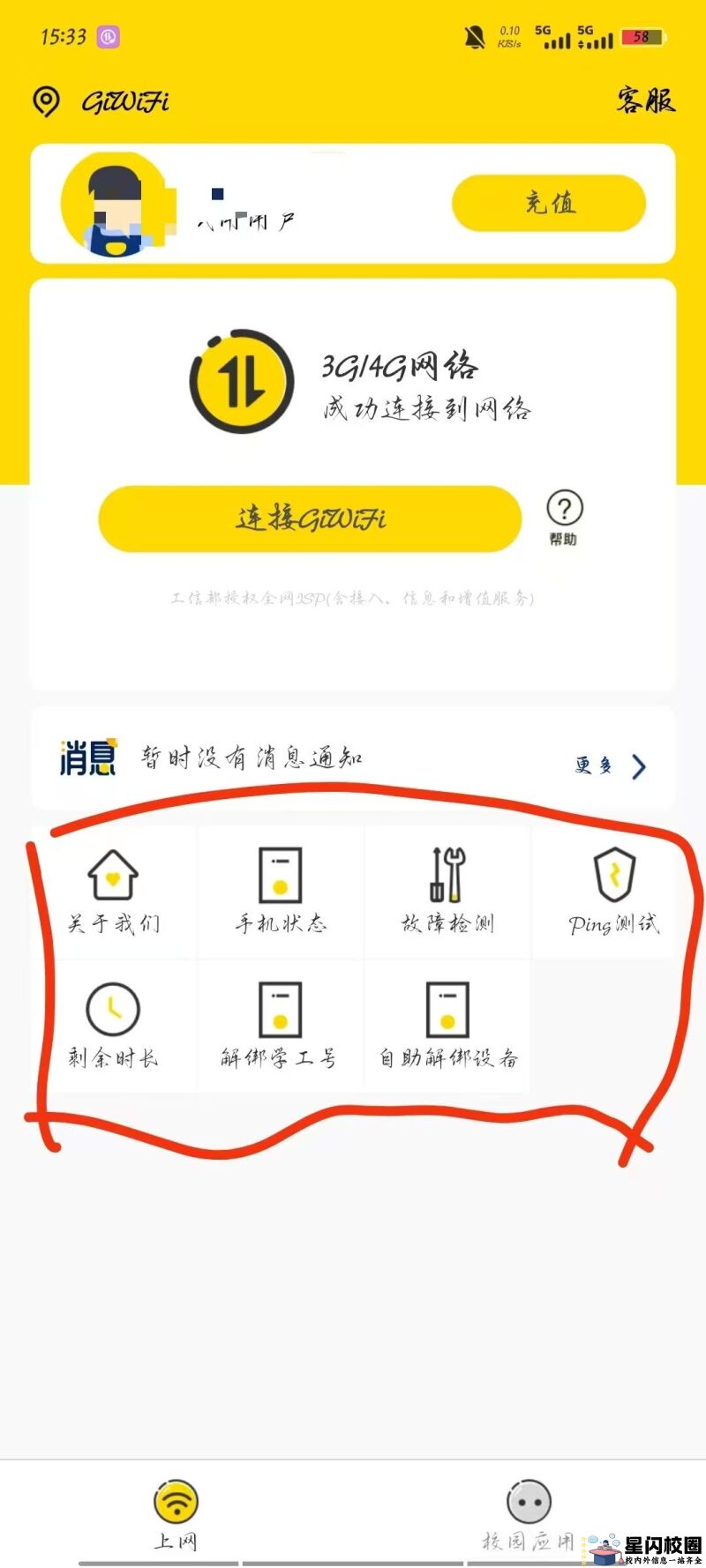
Task: Tap the GiWiFi location icon
Action: (46, 101)
